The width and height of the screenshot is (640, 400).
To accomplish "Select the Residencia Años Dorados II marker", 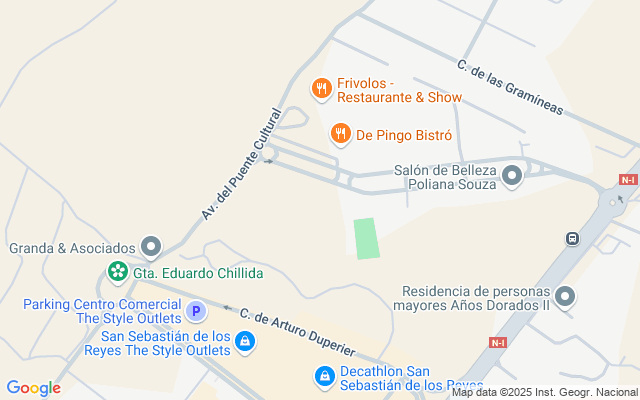I will (x=566, y=296).
